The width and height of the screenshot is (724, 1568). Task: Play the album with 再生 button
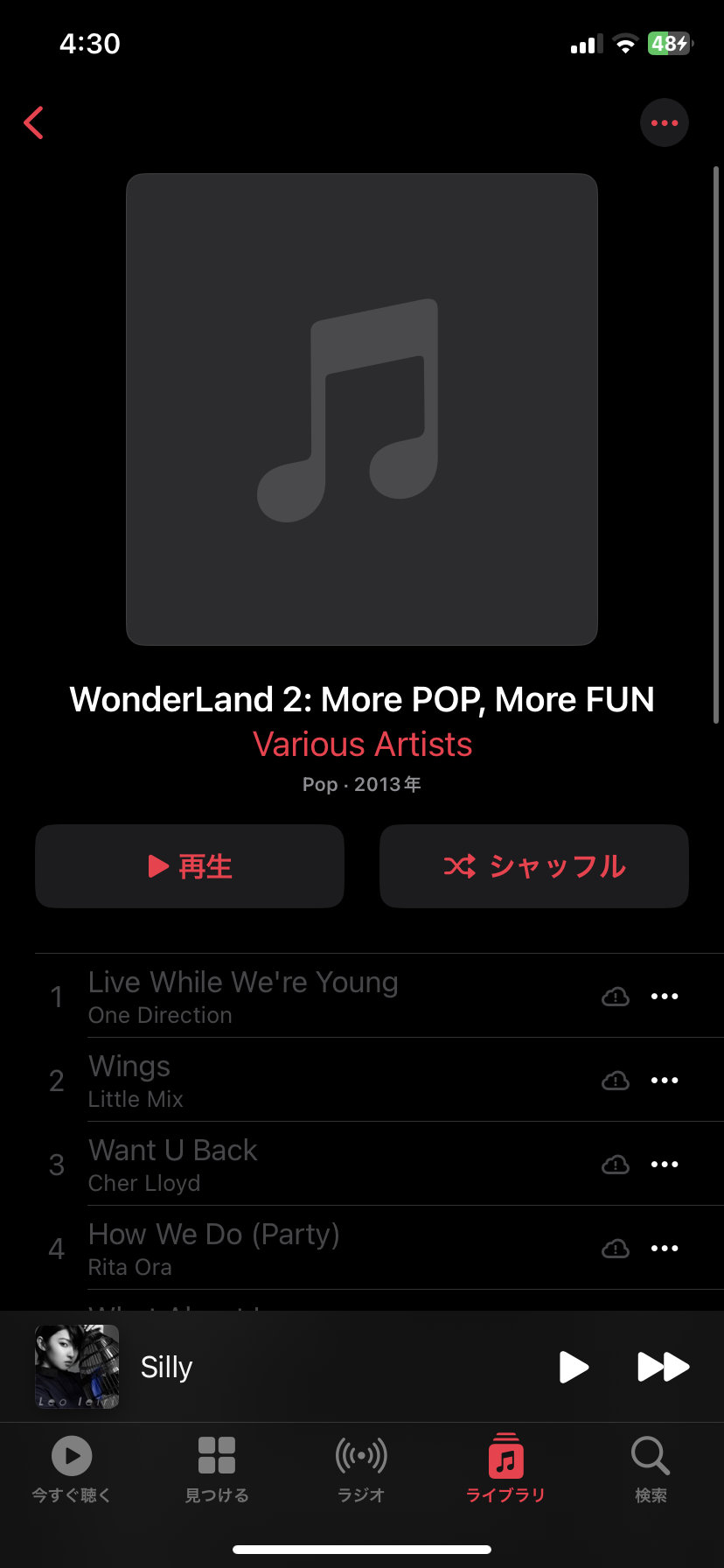coord(190,866)
